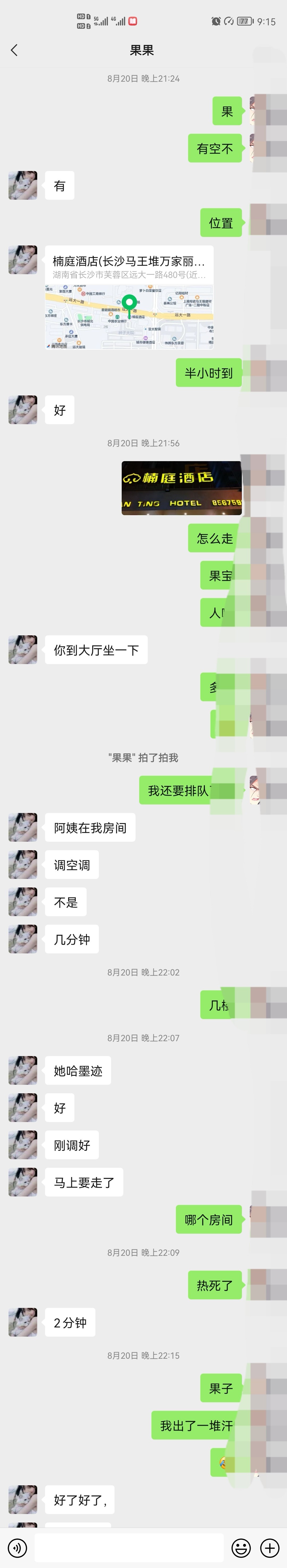The width and height of the screenshot is (287, 1568).
Task: Switch to voice message input
Action: coord(17,1547)
